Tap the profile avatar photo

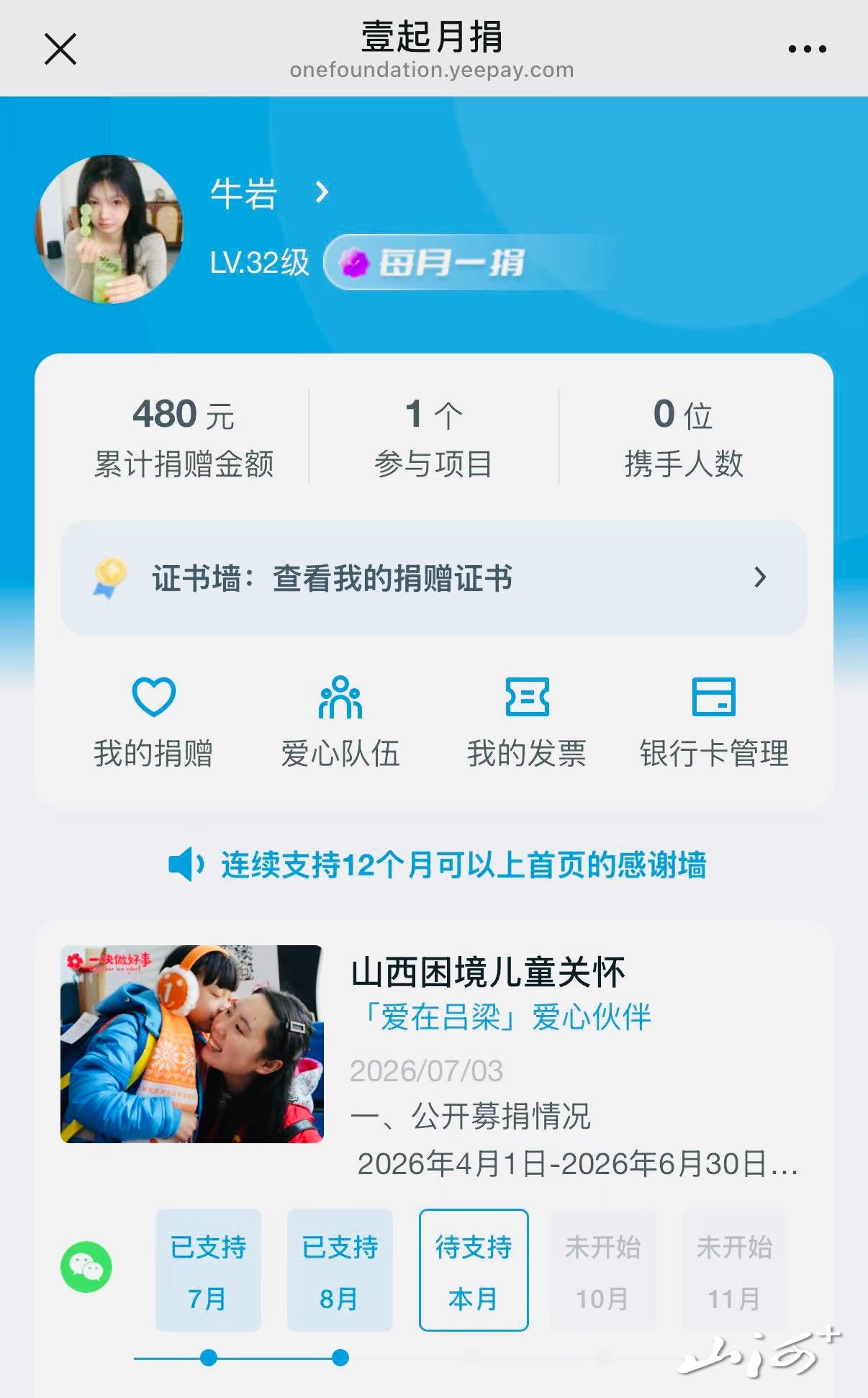point(109,229)
